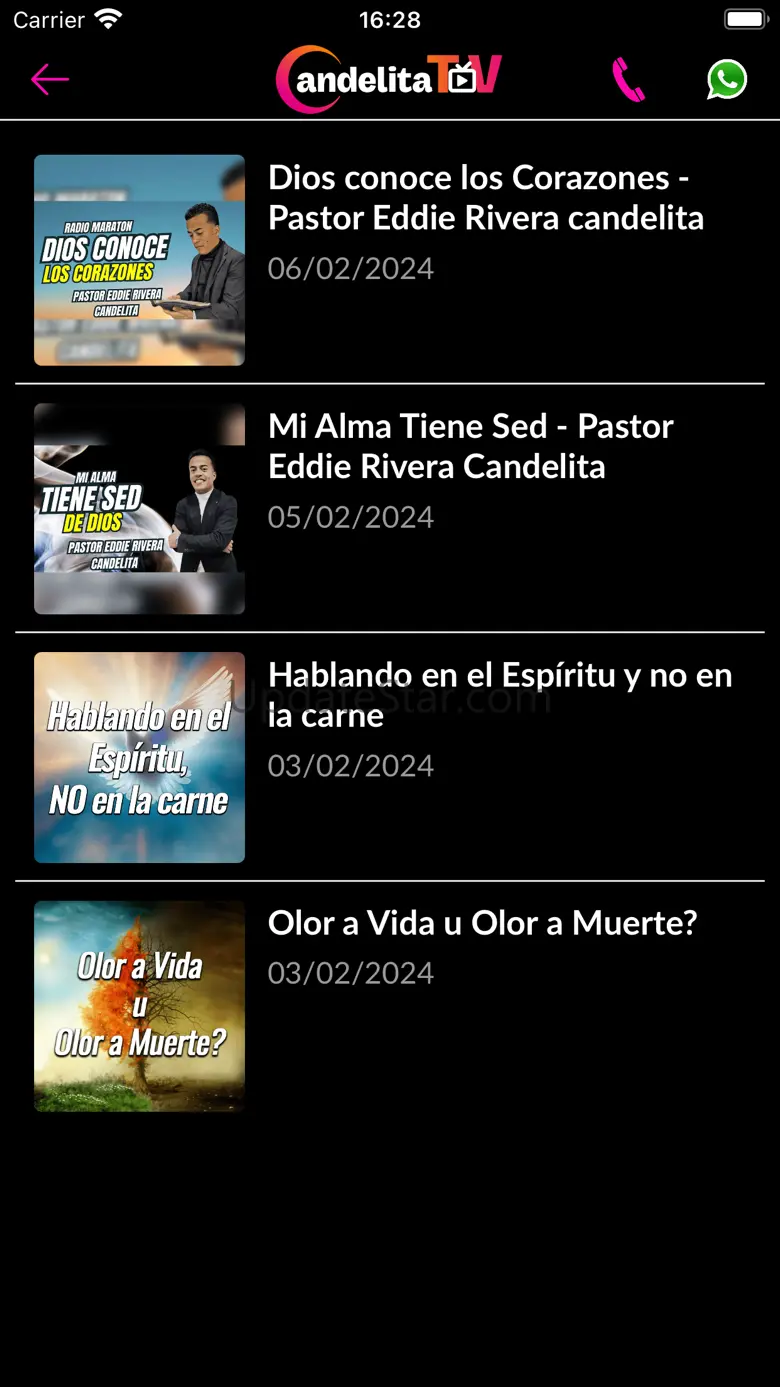The width and height of the screenshot is (780, 1387).
Task: Call via the pink phone icon
Action: point(628,80)
